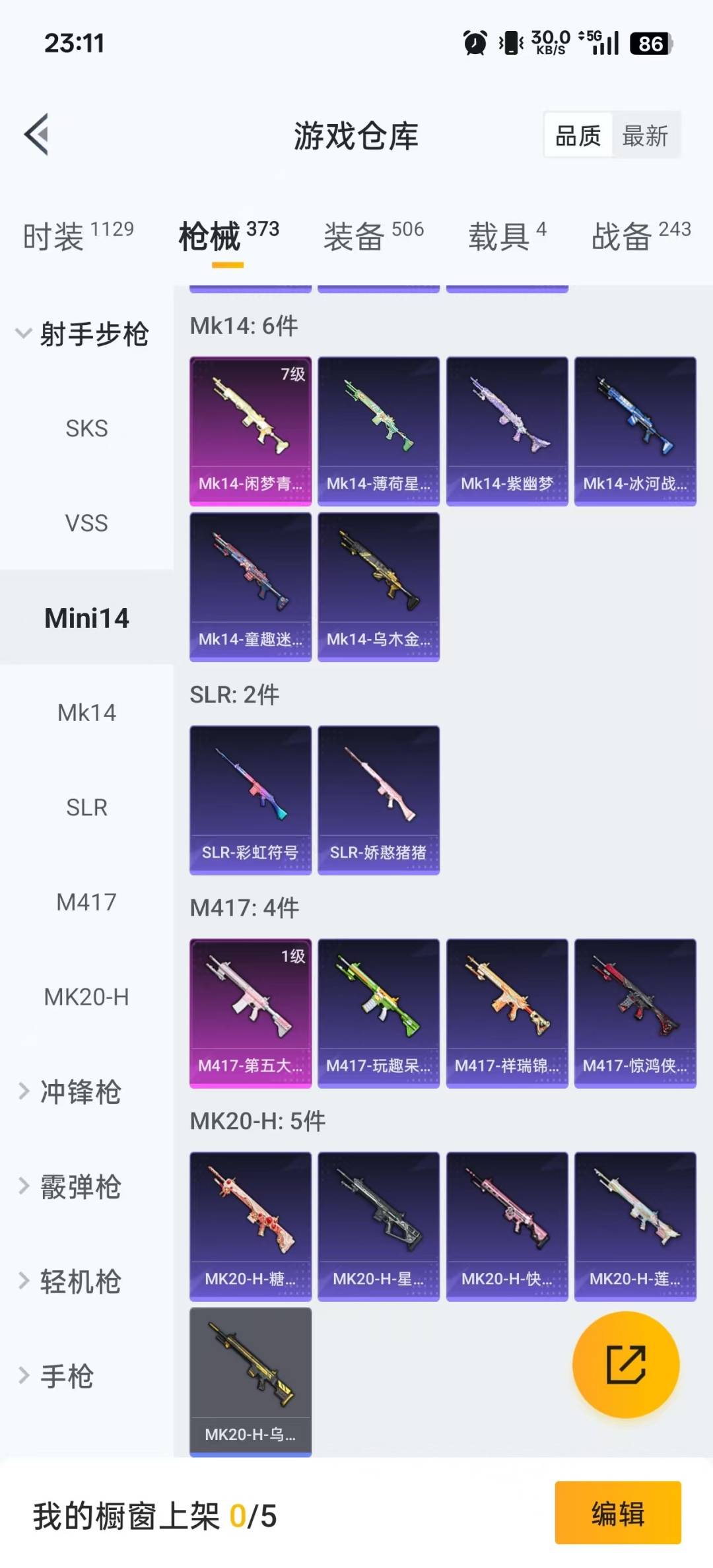Open the SLR-彩虹符号 skin

[250, 800]
